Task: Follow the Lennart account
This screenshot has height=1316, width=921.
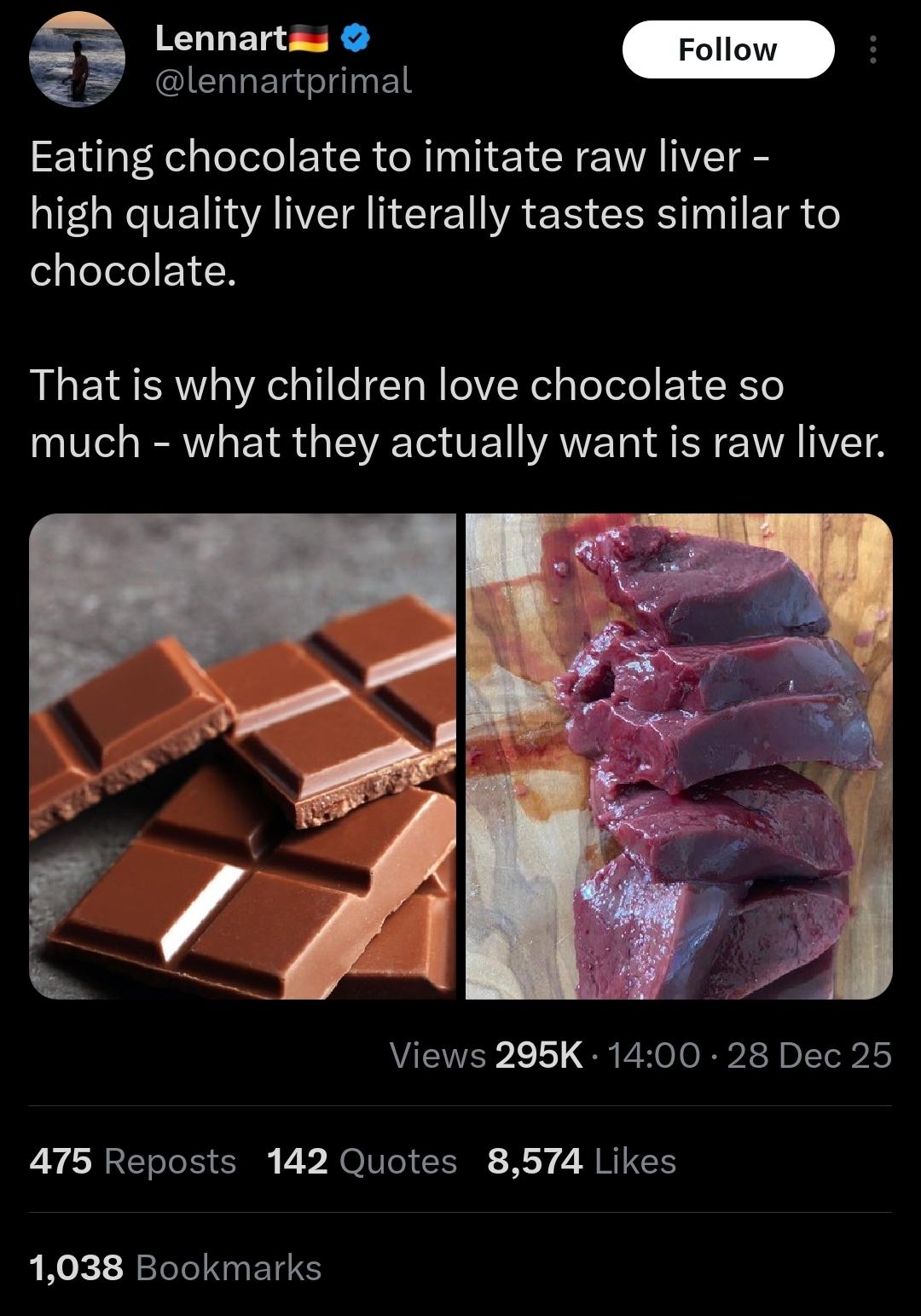Action: pyautogui.click(x=727, y=50)
